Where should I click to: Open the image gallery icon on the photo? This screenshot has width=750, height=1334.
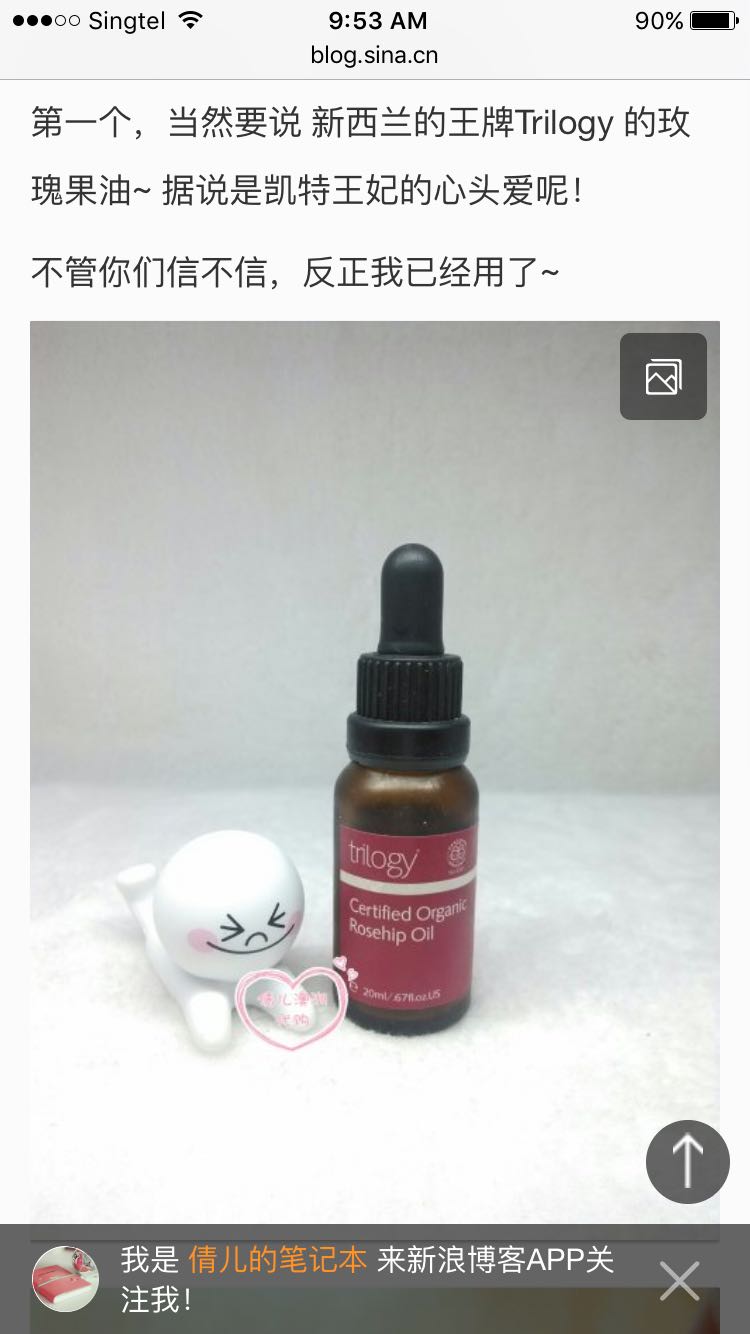point(663,376)
